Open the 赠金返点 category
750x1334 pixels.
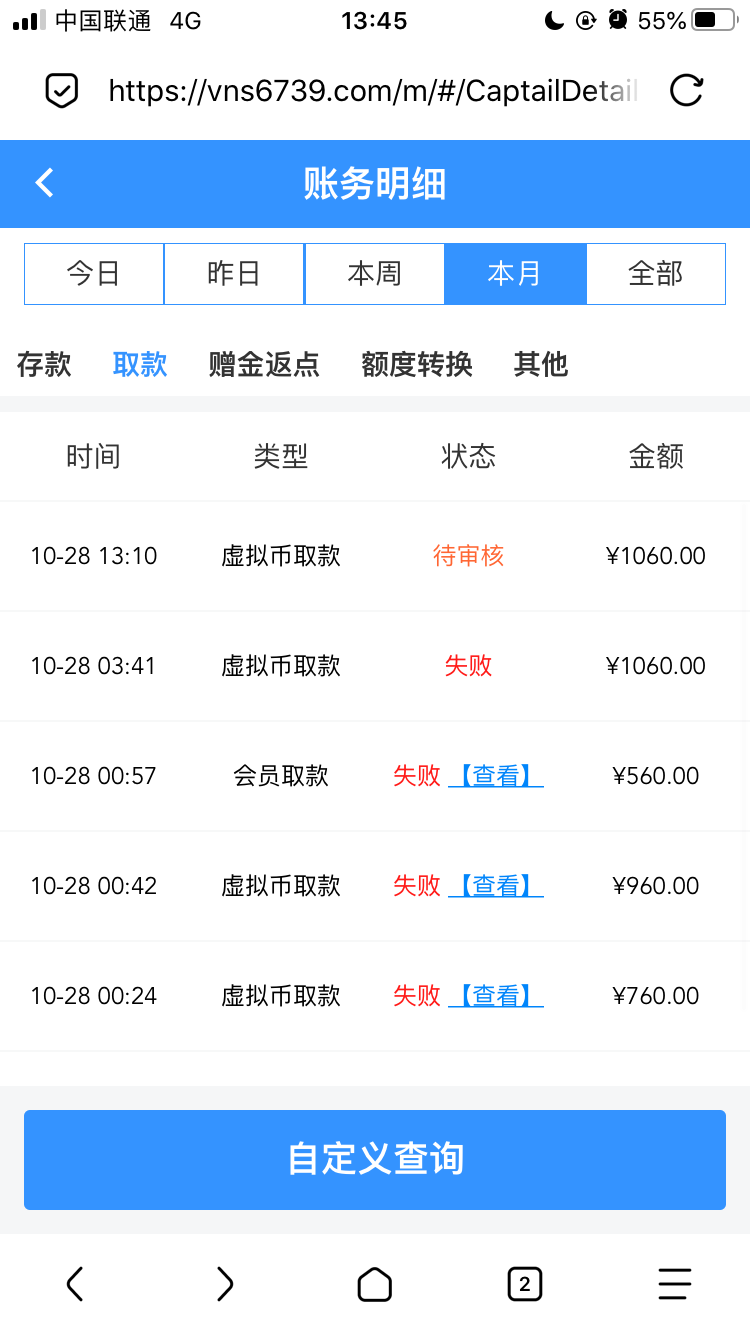tap(263, 365)
